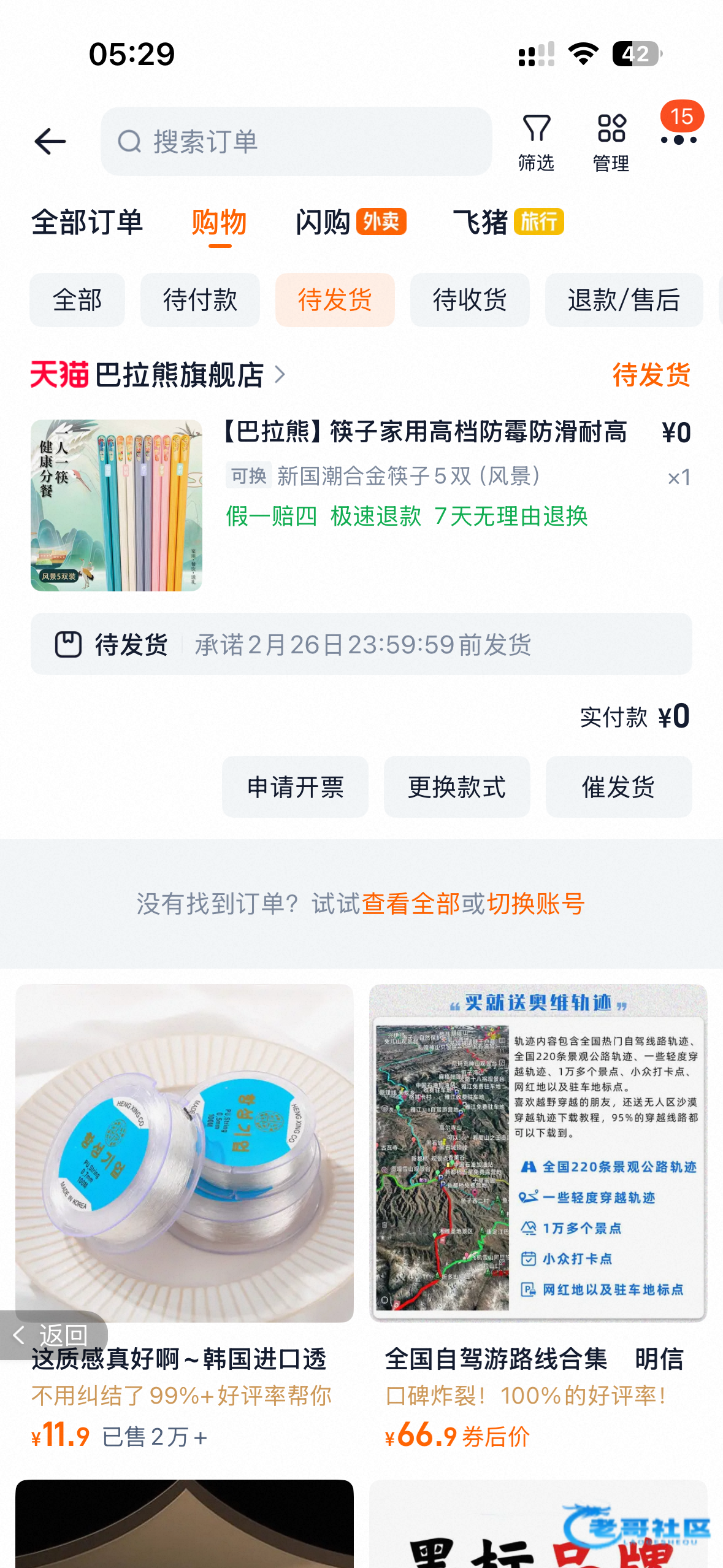
Task: Open the three-dot more menu
Action: 678,140
